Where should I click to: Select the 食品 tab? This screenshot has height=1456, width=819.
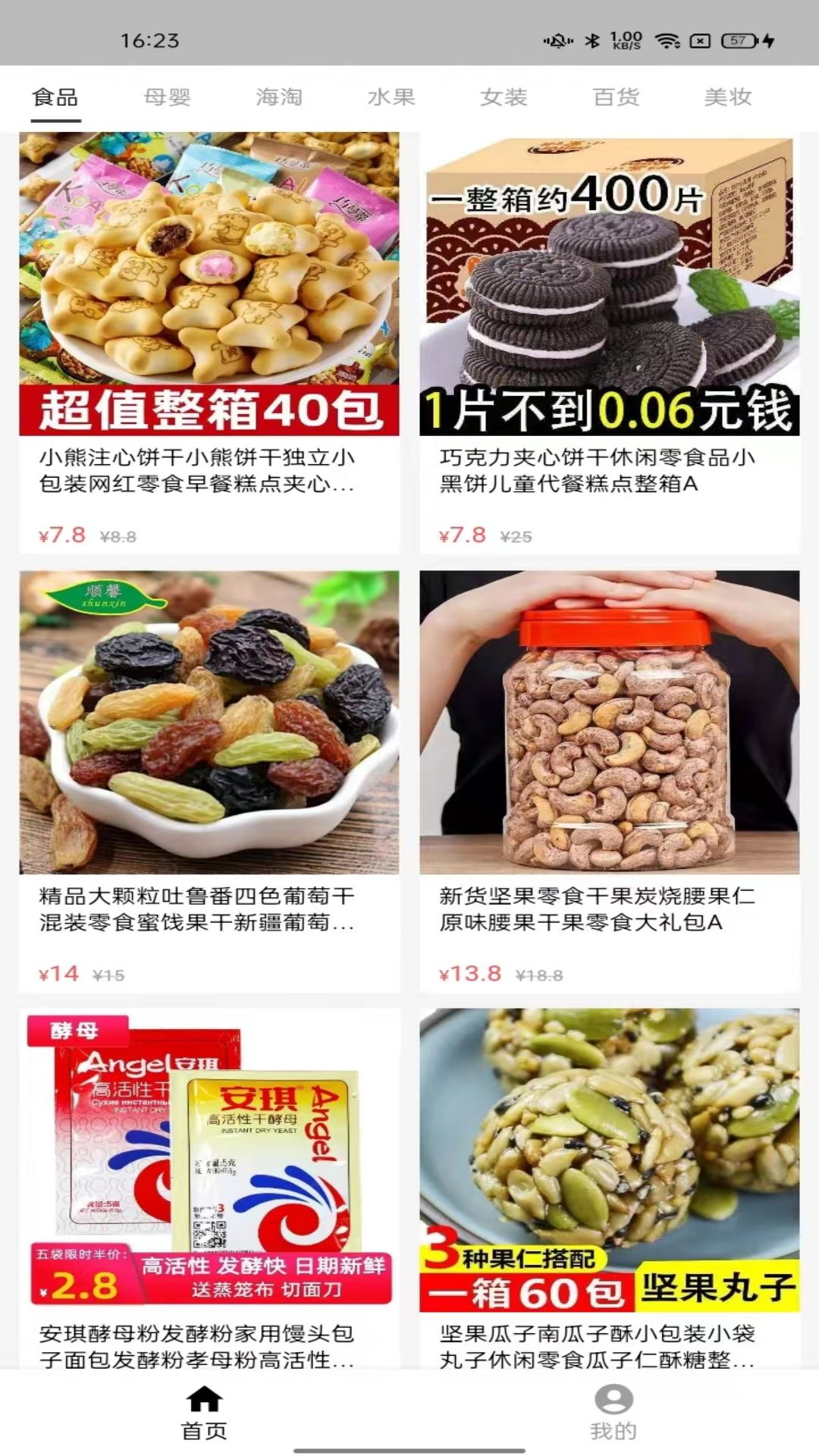click(55, 97)
